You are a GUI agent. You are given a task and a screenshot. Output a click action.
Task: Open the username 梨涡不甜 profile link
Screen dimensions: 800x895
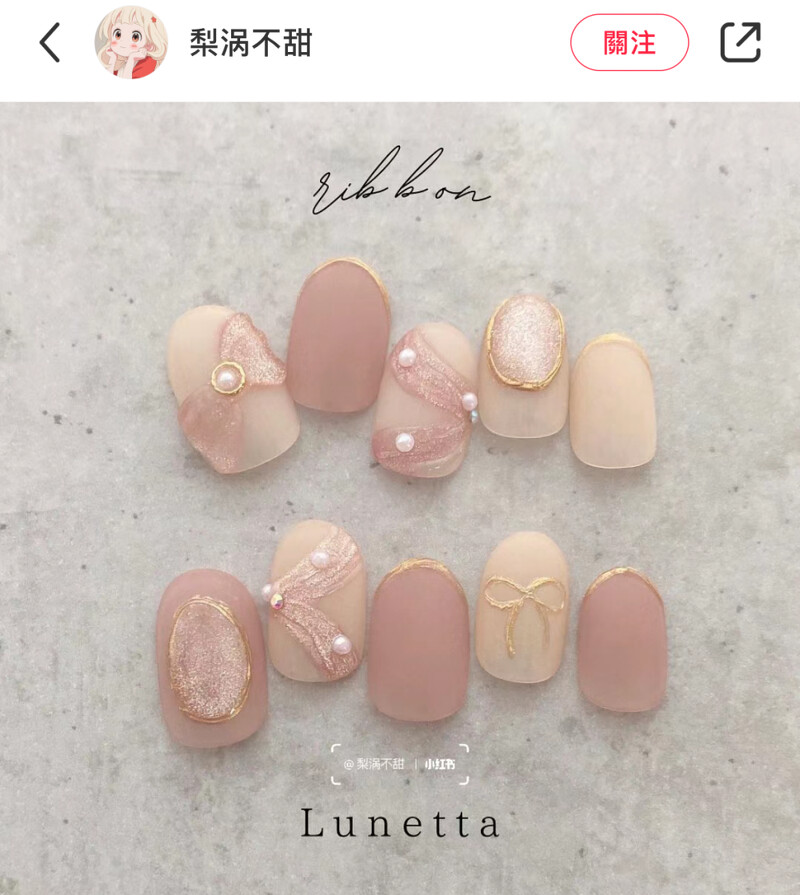click(x=251, y=43)
